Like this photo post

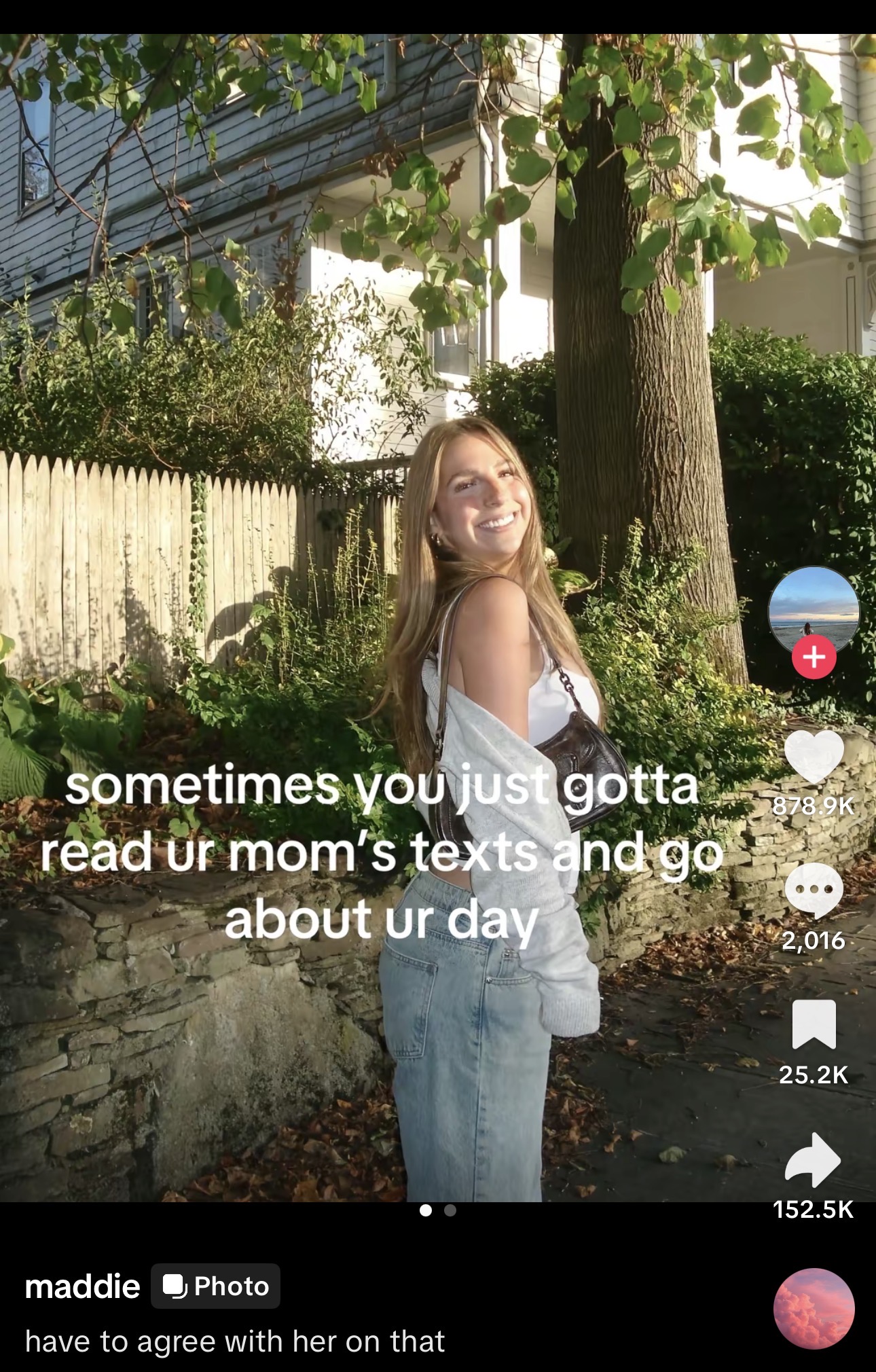coord(814,757)
